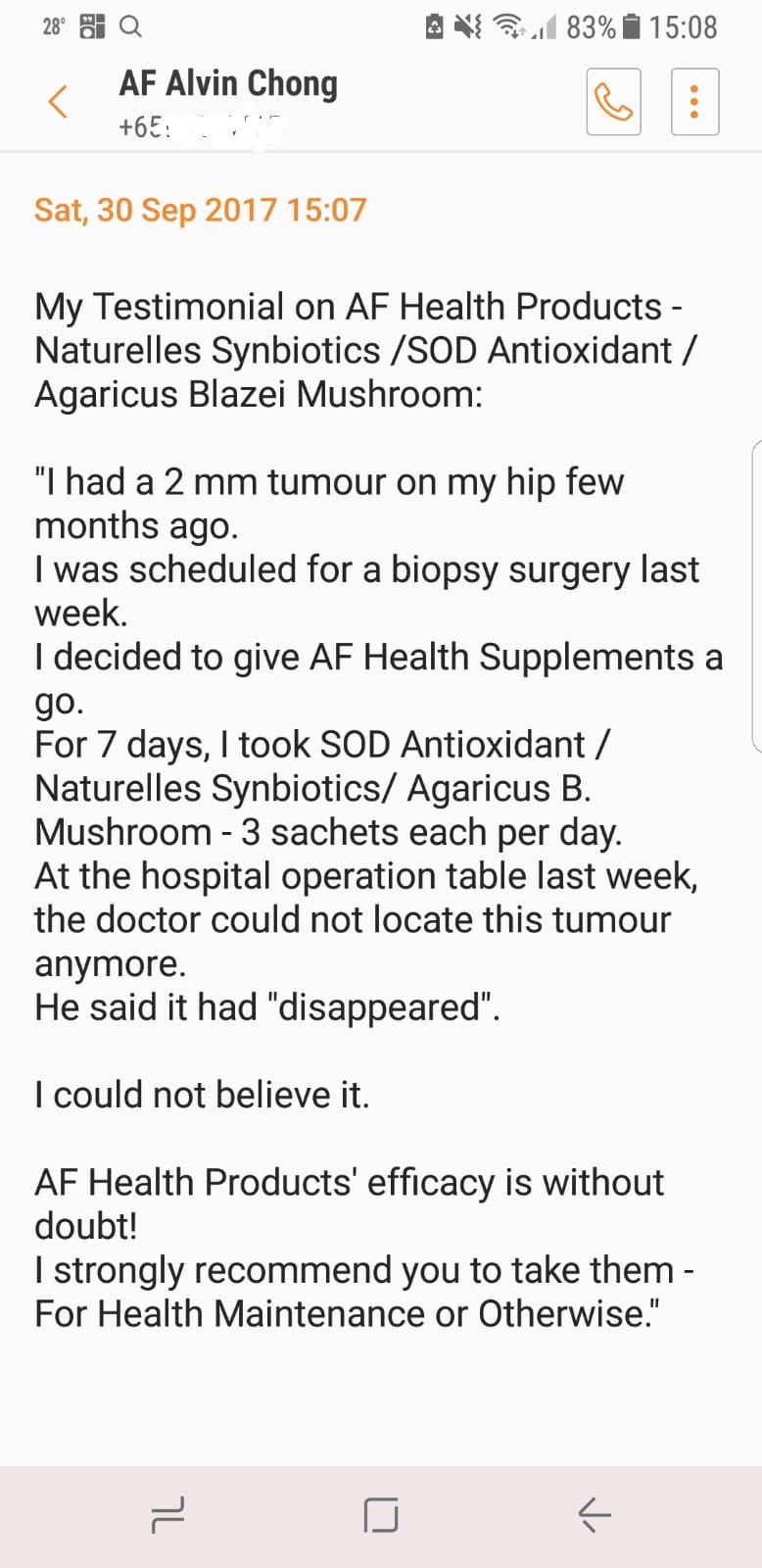Screen dimensions: 762x1568
Task: Go back using the orange arrow
Action: pos(58,101)
